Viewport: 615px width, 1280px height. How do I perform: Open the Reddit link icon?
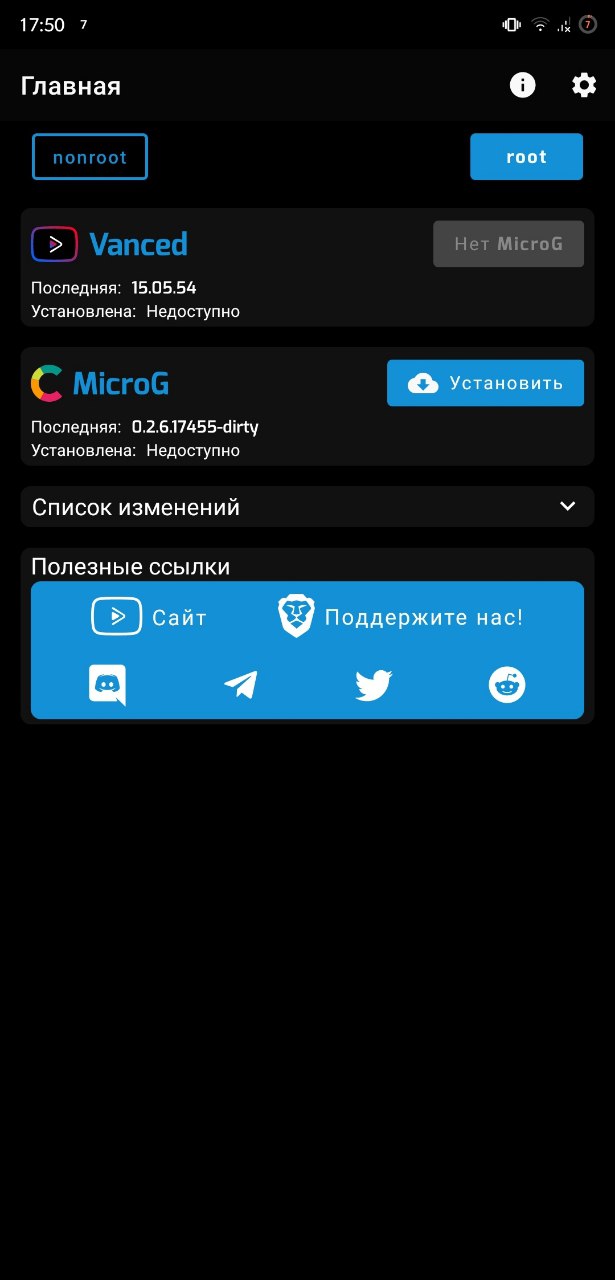(x=507, y=685)
